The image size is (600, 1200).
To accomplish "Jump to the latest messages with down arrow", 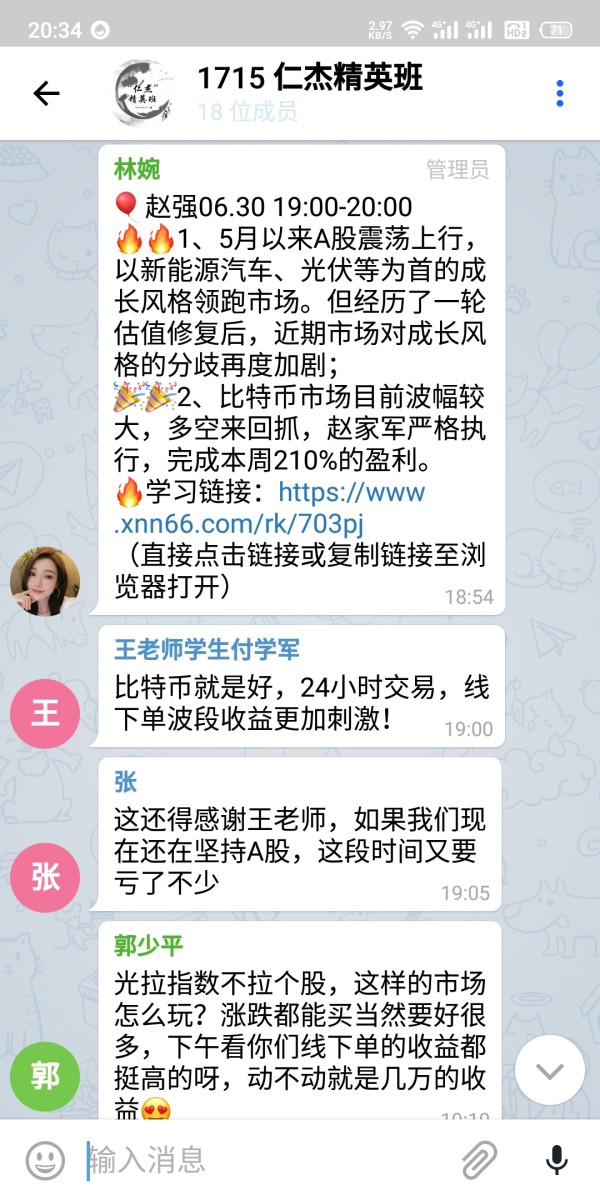I will tap(550, 1070).
